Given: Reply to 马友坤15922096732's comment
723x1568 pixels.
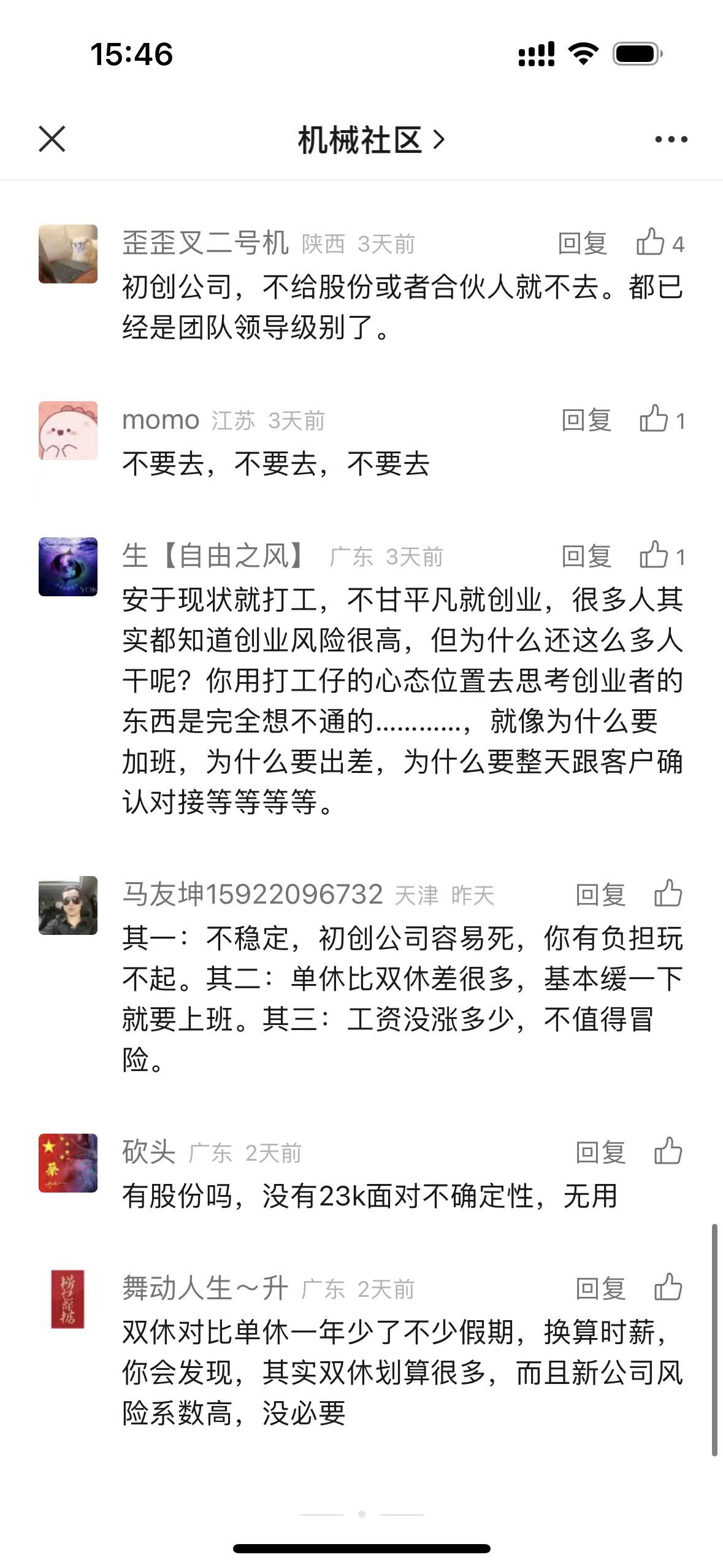Looking at the screenshot, I should coord(600,894).
